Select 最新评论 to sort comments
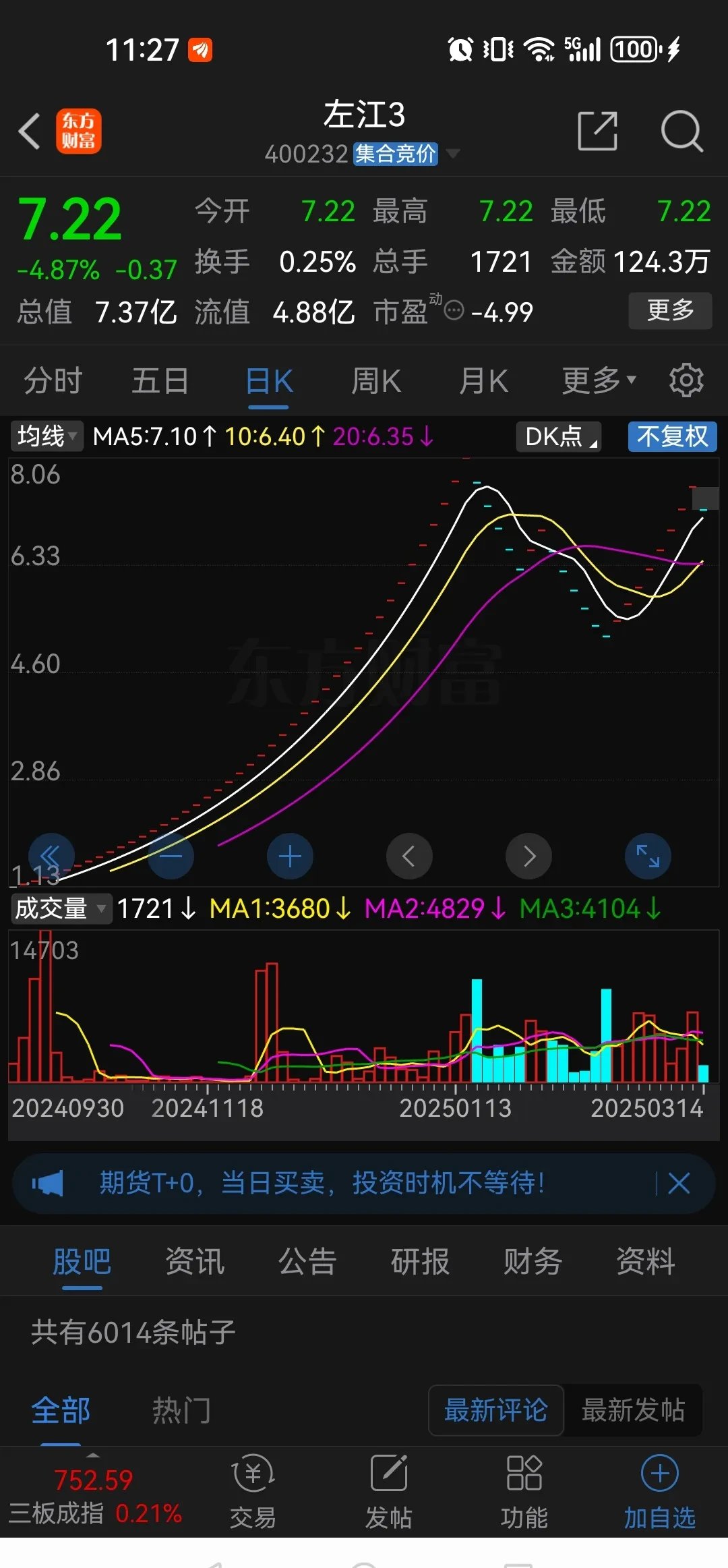728x1568 pixels. tap(495, 1411)
